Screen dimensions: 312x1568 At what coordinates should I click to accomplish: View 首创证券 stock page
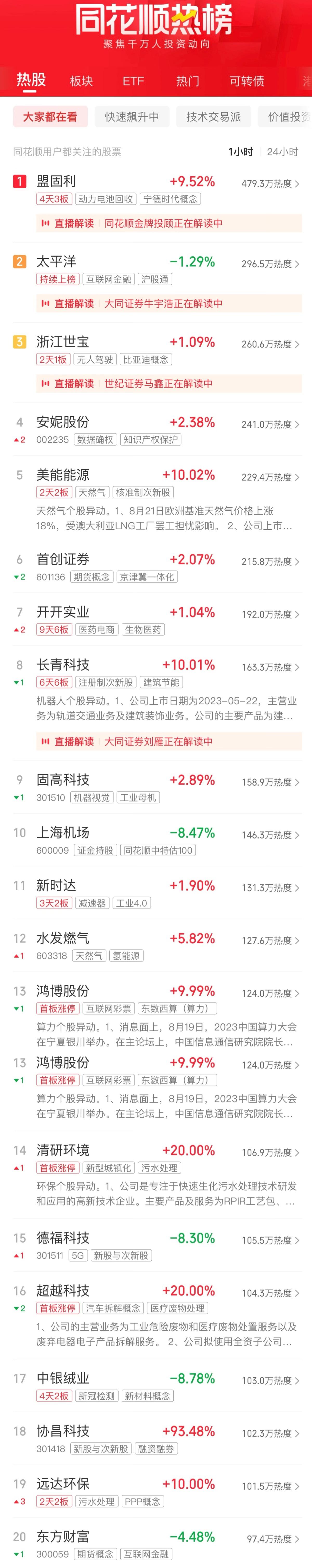(62, 559)
